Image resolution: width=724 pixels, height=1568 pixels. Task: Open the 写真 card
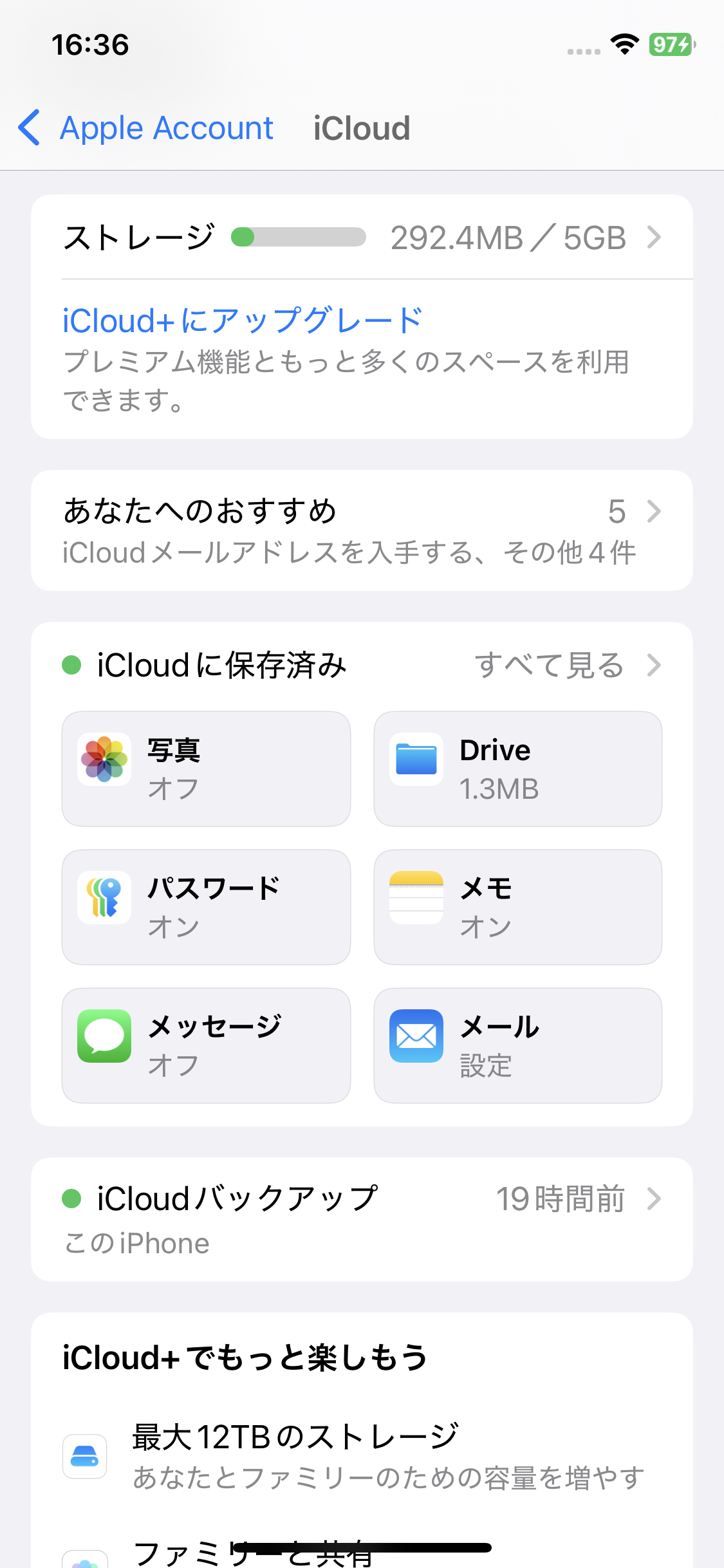pos(206,769)
